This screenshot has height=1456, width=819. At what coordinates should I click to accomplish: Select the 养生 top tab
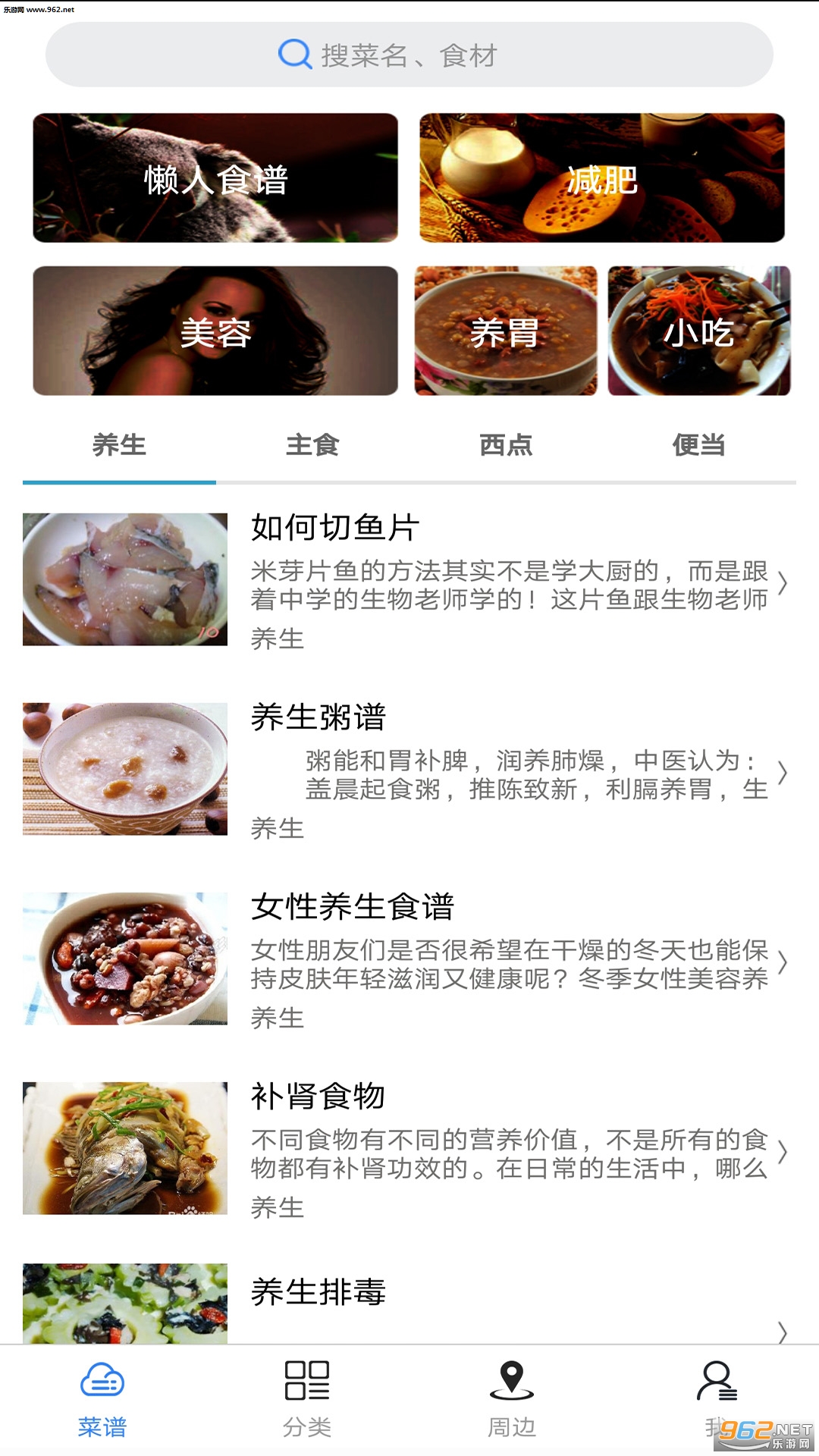[119, 445]
